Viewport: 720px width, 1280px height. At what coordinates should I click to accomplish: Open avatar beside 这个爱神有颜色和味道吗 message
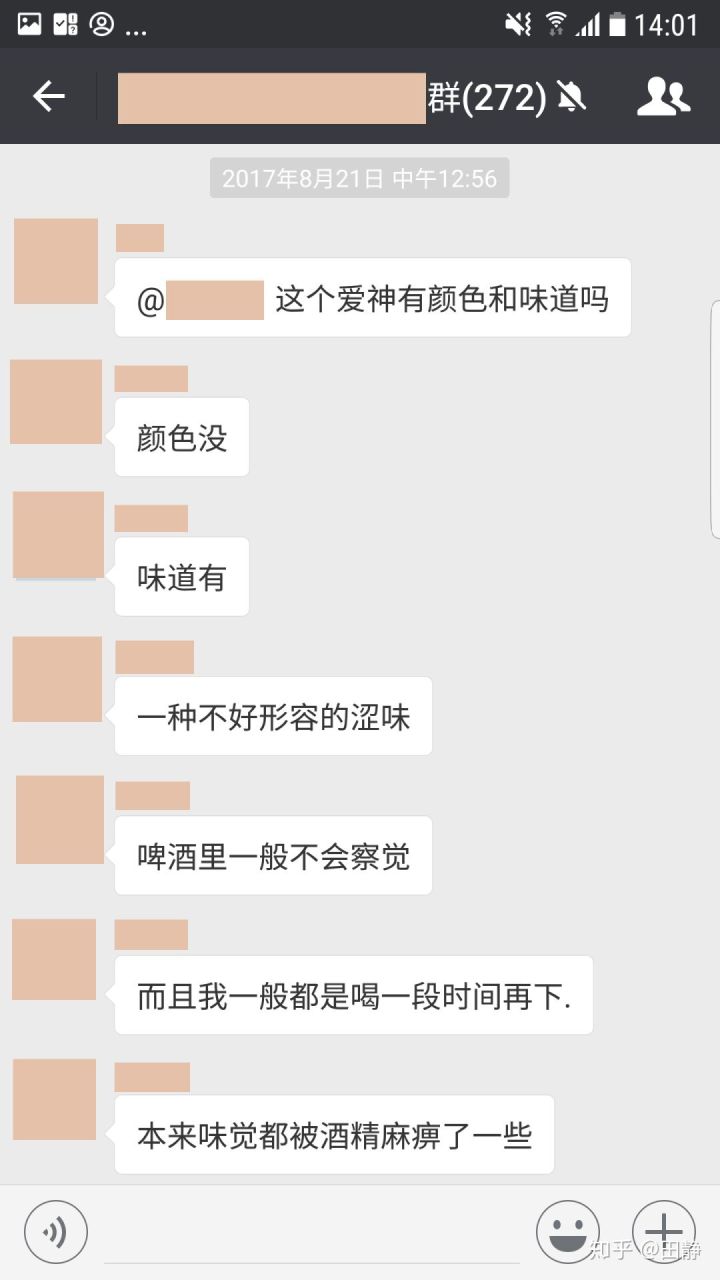pyautogui.click(x=56, y=261)
